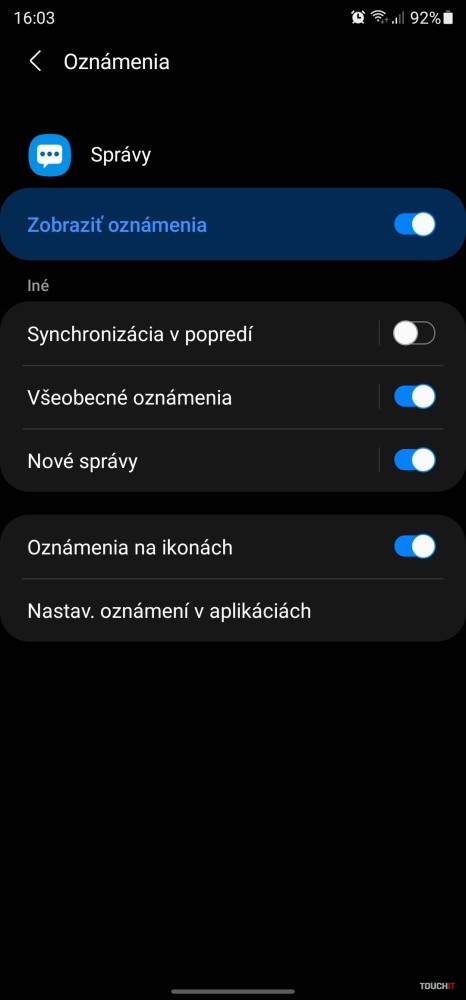Go back from Oznámenia screen
The height and width of the screenshot is (1000, 466).
pyautogui.click(x=36, y=62)
